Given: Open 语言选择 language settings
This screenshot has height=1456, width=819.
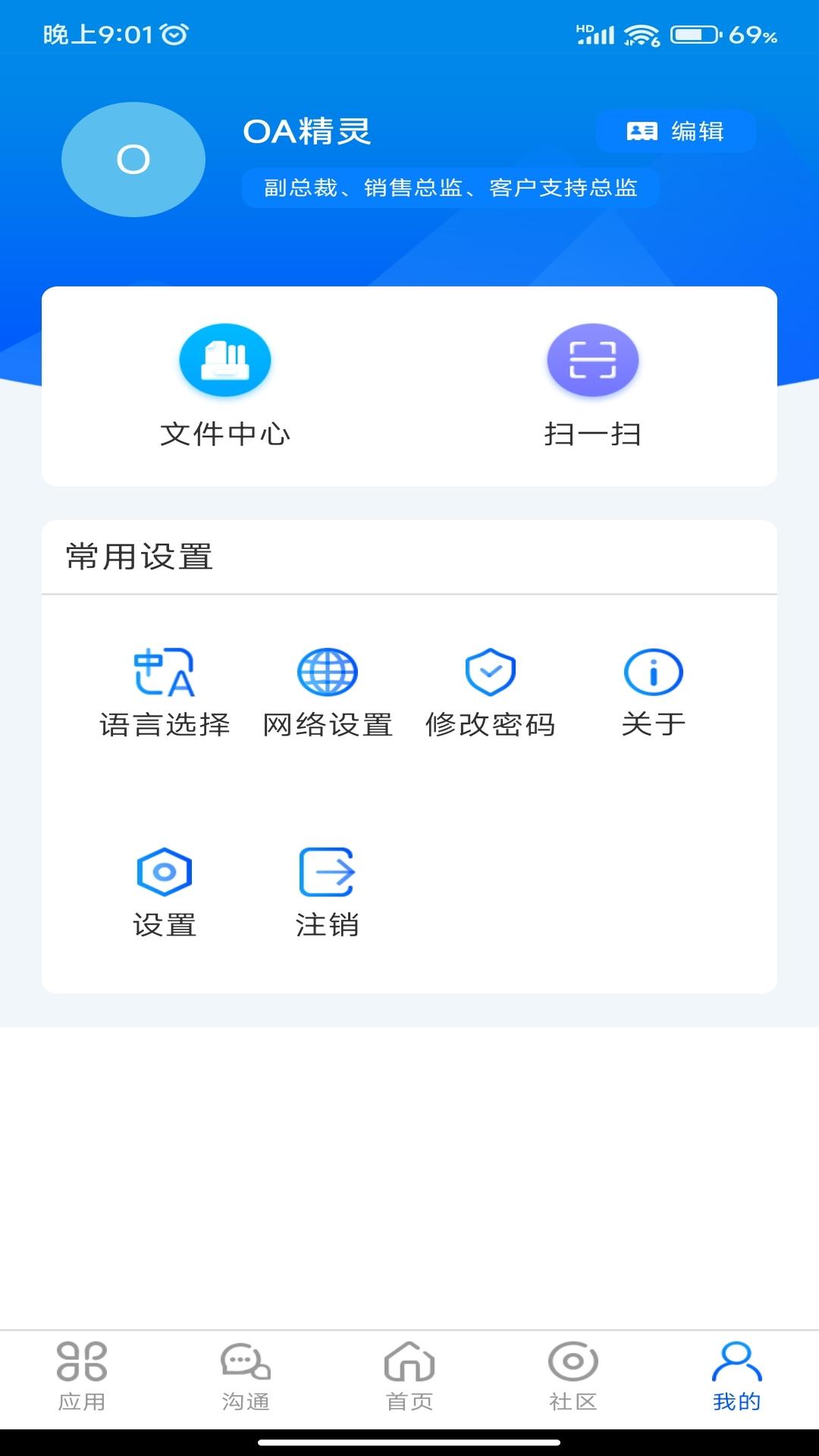Looking at the screenshot, I should click(165, 692).
